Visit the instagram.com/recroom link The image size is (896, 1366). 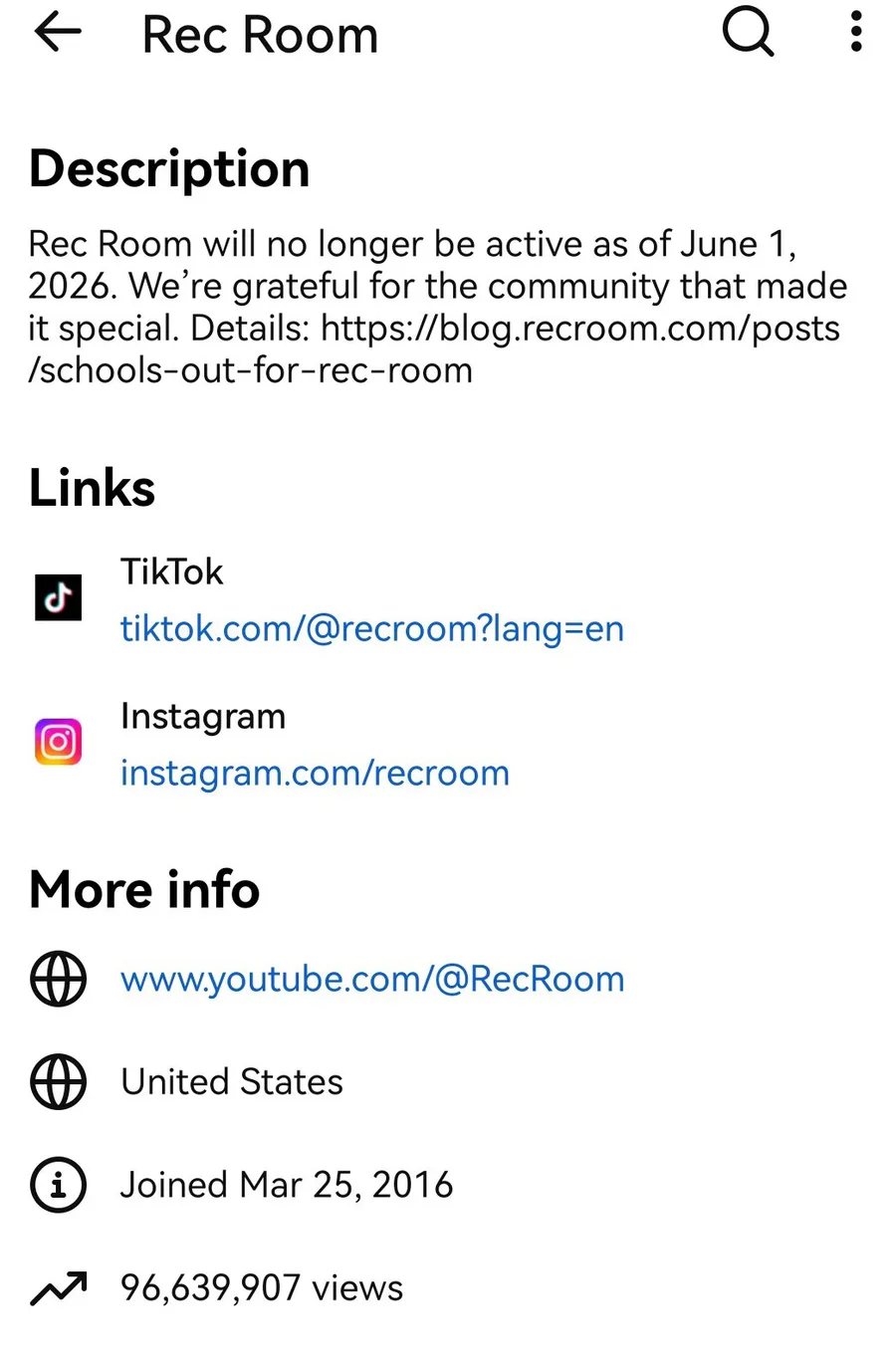click(x=315, y=774)
